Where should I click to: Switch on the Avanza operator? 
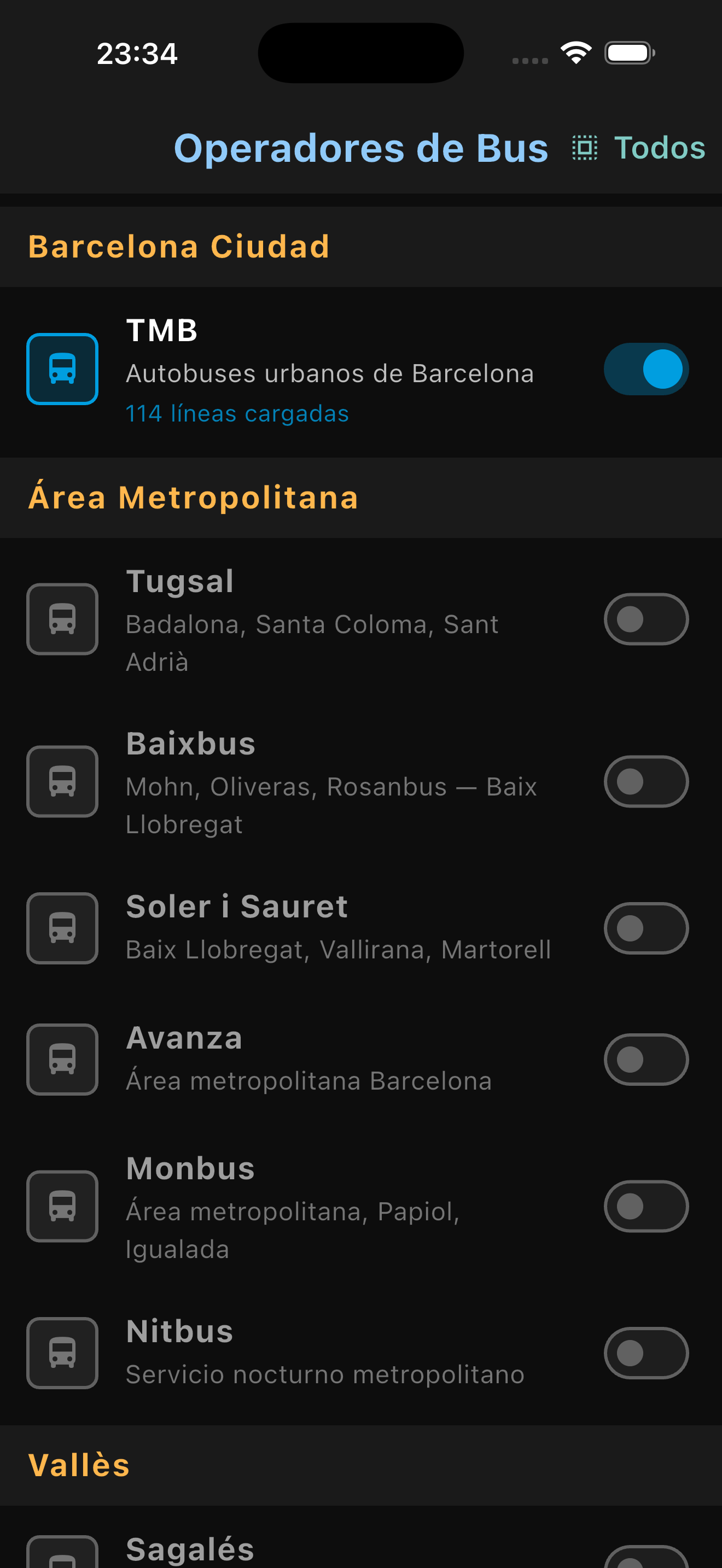coord(646,1060)
